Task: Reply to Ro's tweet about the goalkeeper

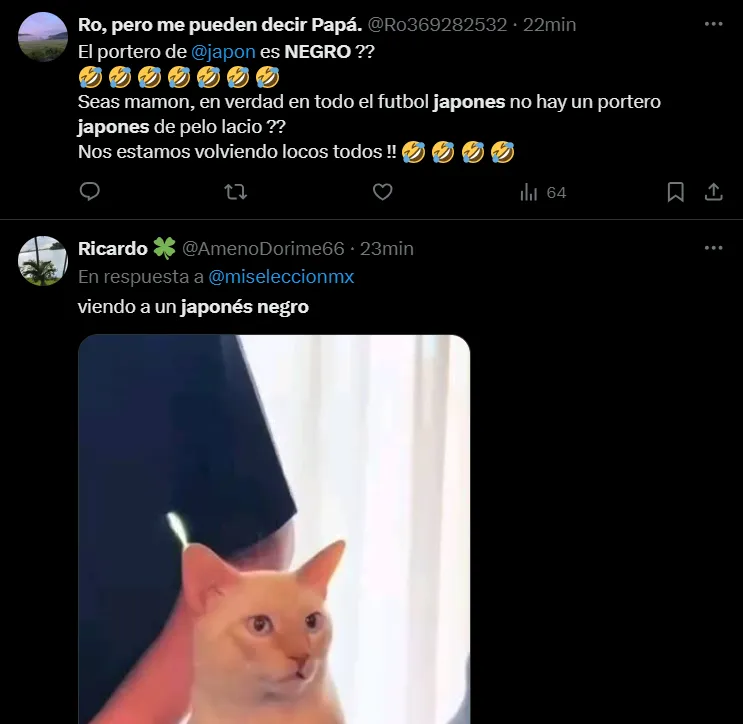Action: click(90, 192)
